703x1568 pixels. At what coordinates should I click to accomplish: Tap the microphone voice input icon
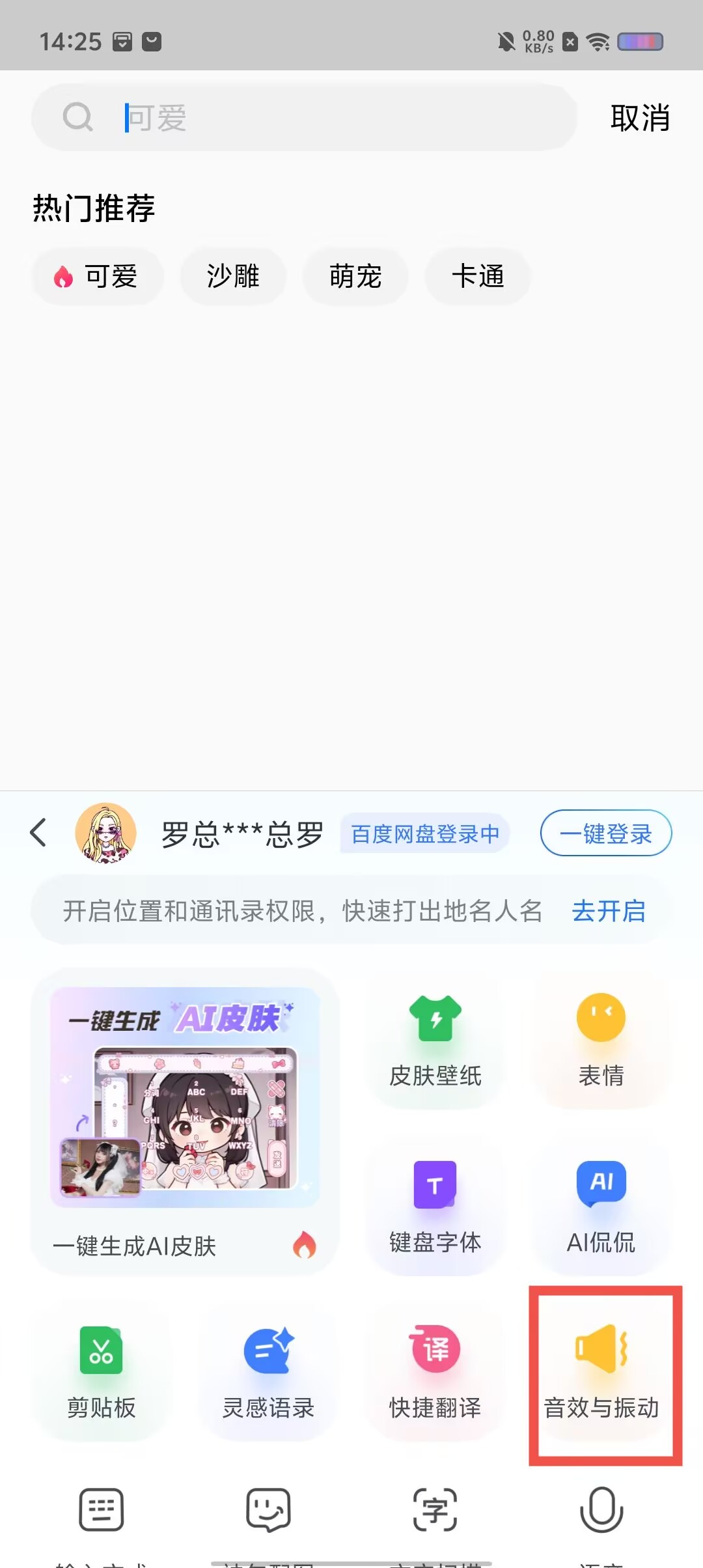(x=601, y=1511)
